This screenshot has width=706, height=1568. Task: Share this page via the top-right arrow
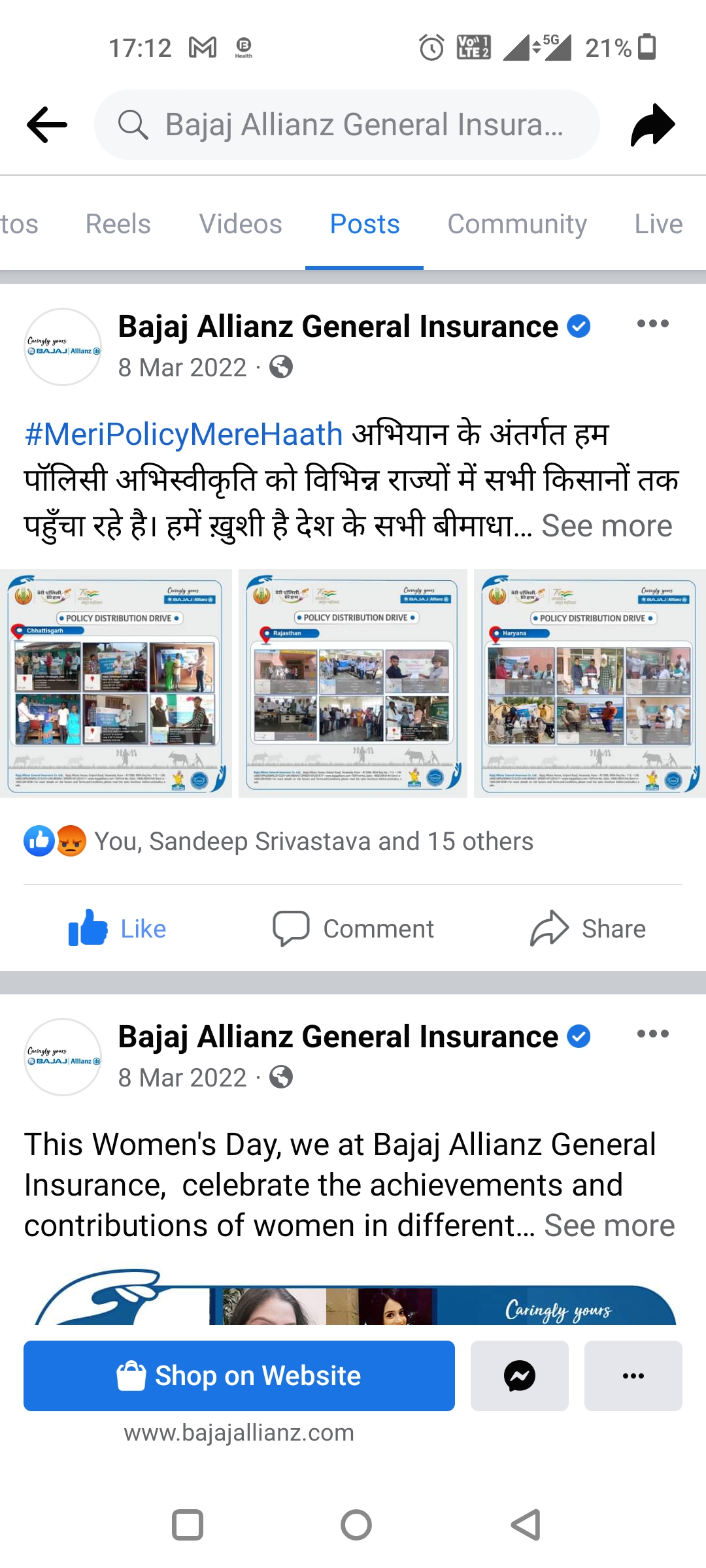point(652,124)
